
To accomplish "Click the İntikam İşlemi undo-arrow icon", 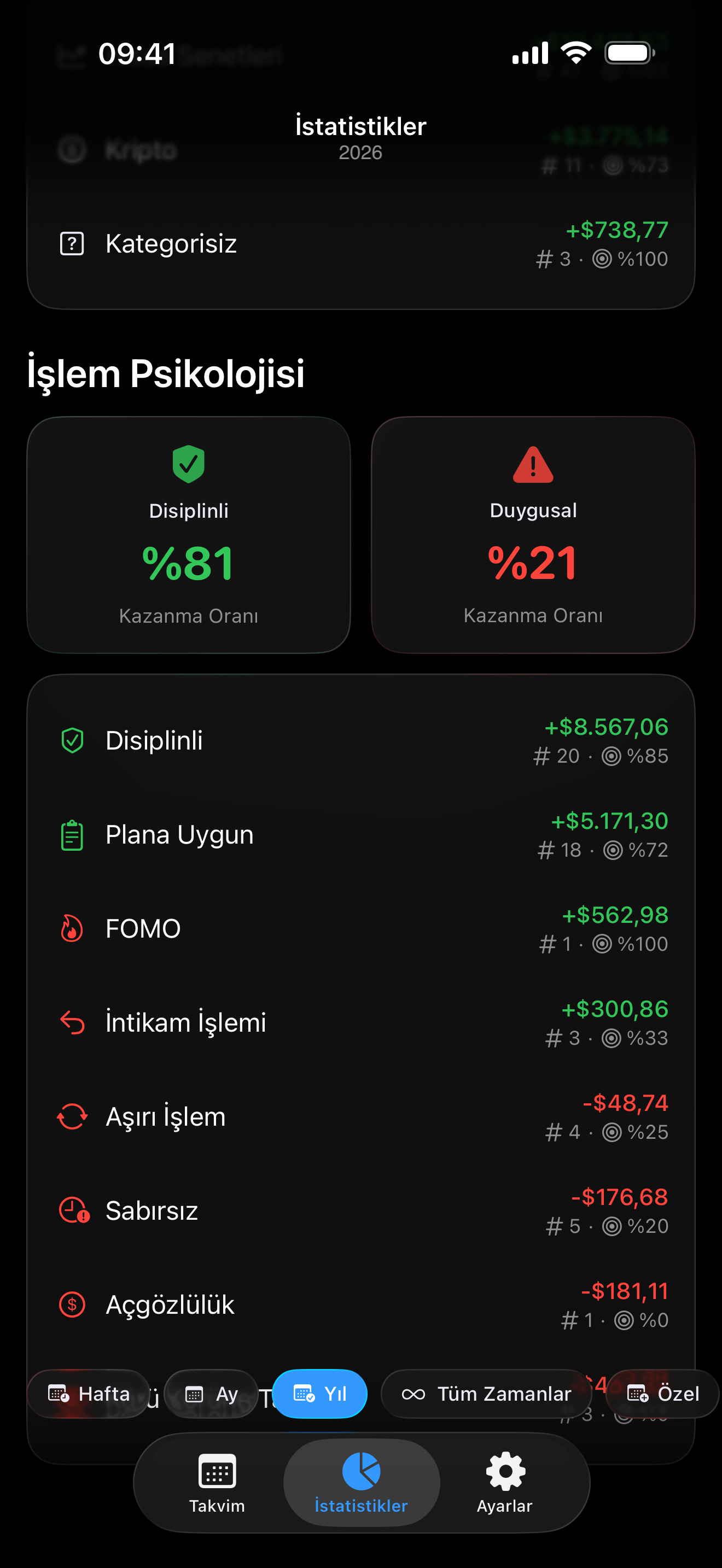I will coord(72,1022).
